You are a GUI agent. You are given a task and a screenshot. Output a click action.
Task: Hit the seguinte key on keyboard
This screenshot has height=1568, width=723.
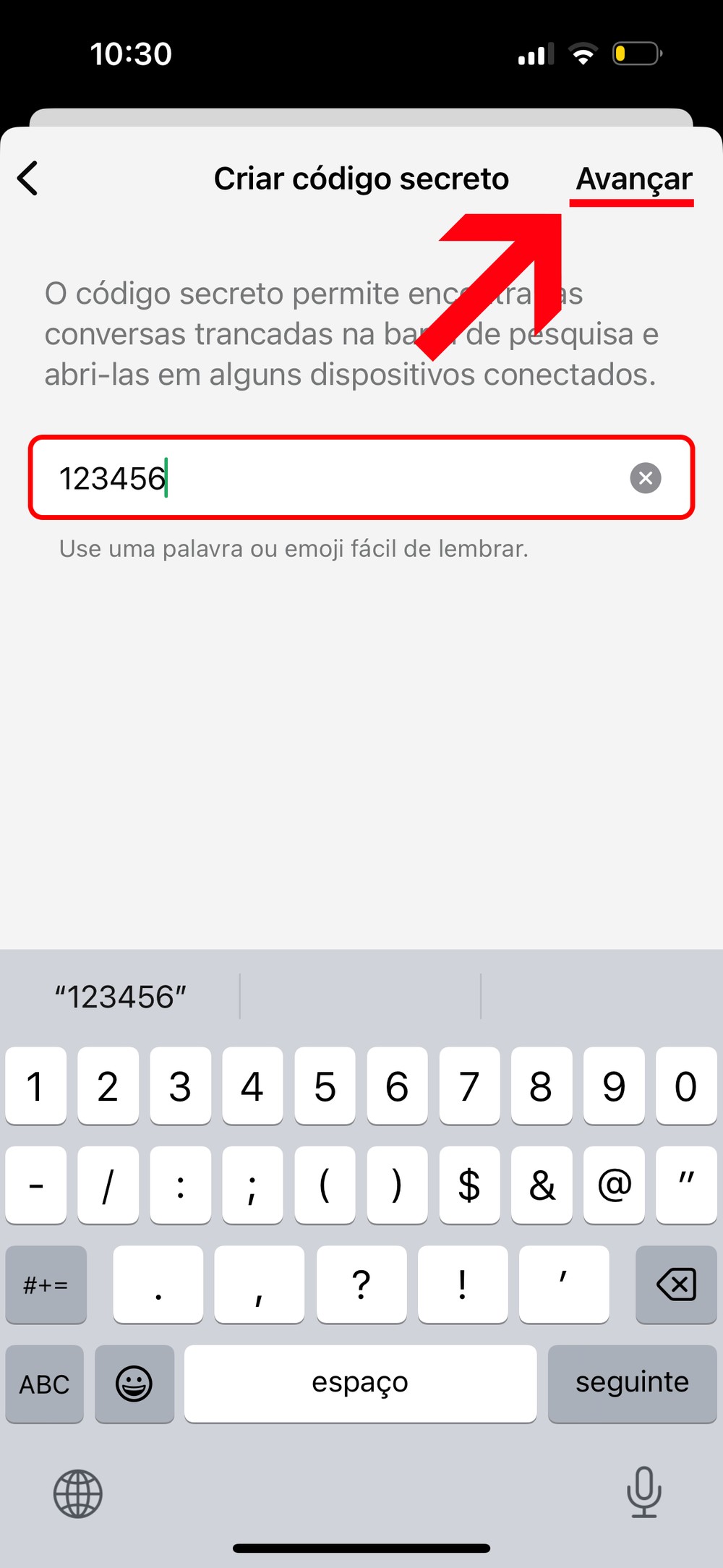[x=632, y=1383]
